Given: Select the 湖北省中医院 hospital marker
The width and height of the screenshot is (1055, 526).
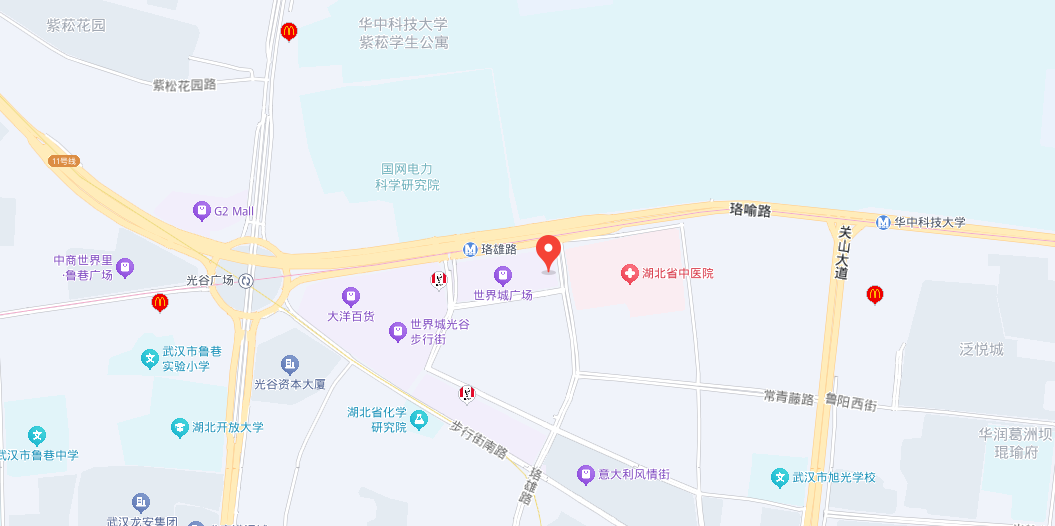Looking at the screenshot, I should [629, 273].
